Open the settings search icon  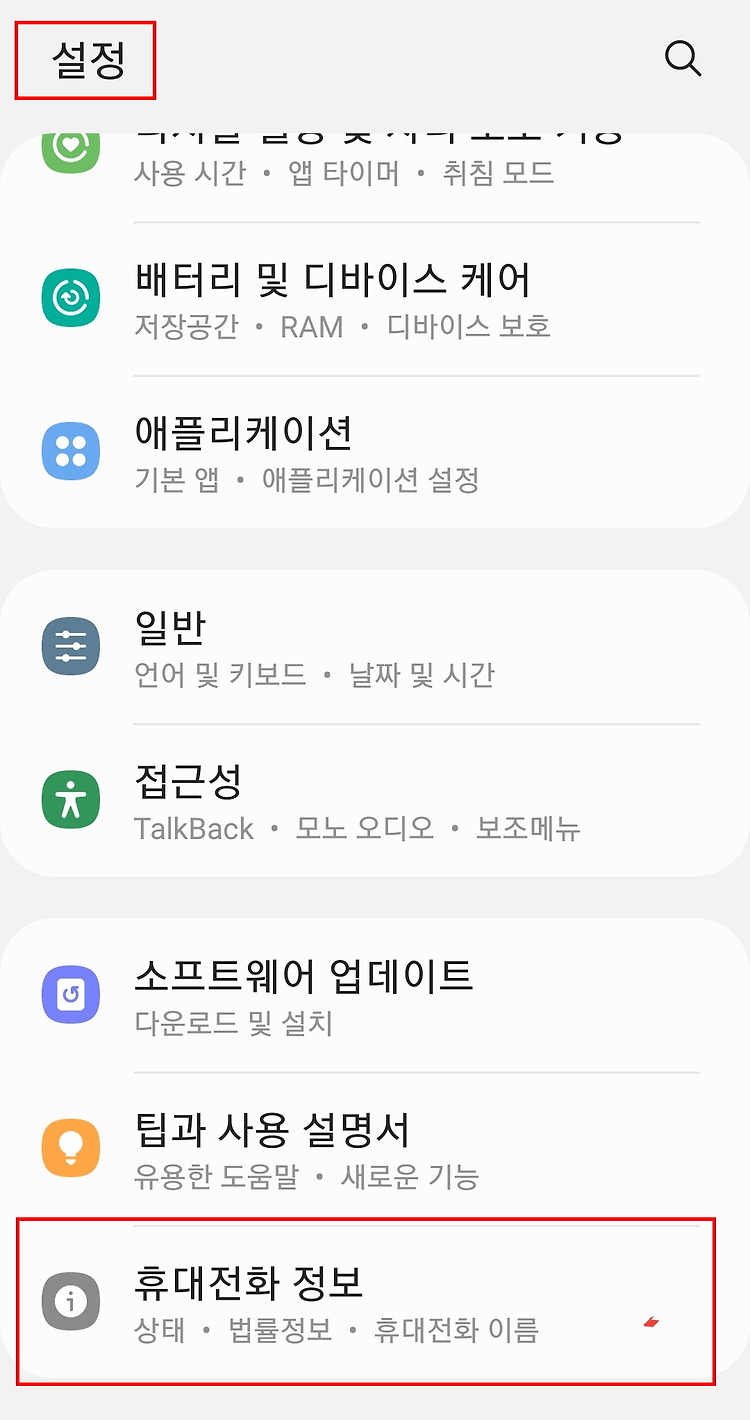pyautogui.click(x=683, y=59)
